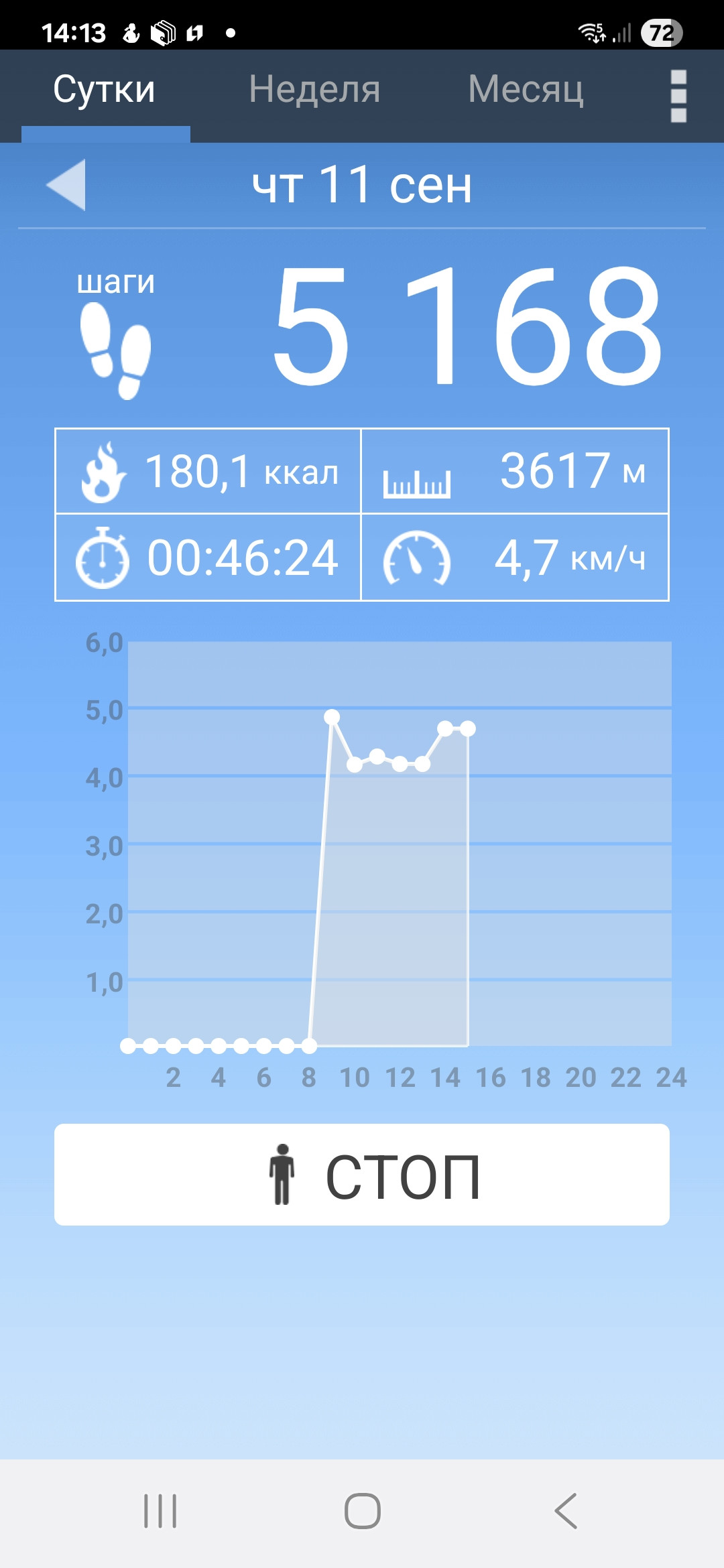Switch to the Неделя tab
This screenshot has height=1568, width=724.
coord(314,89)
